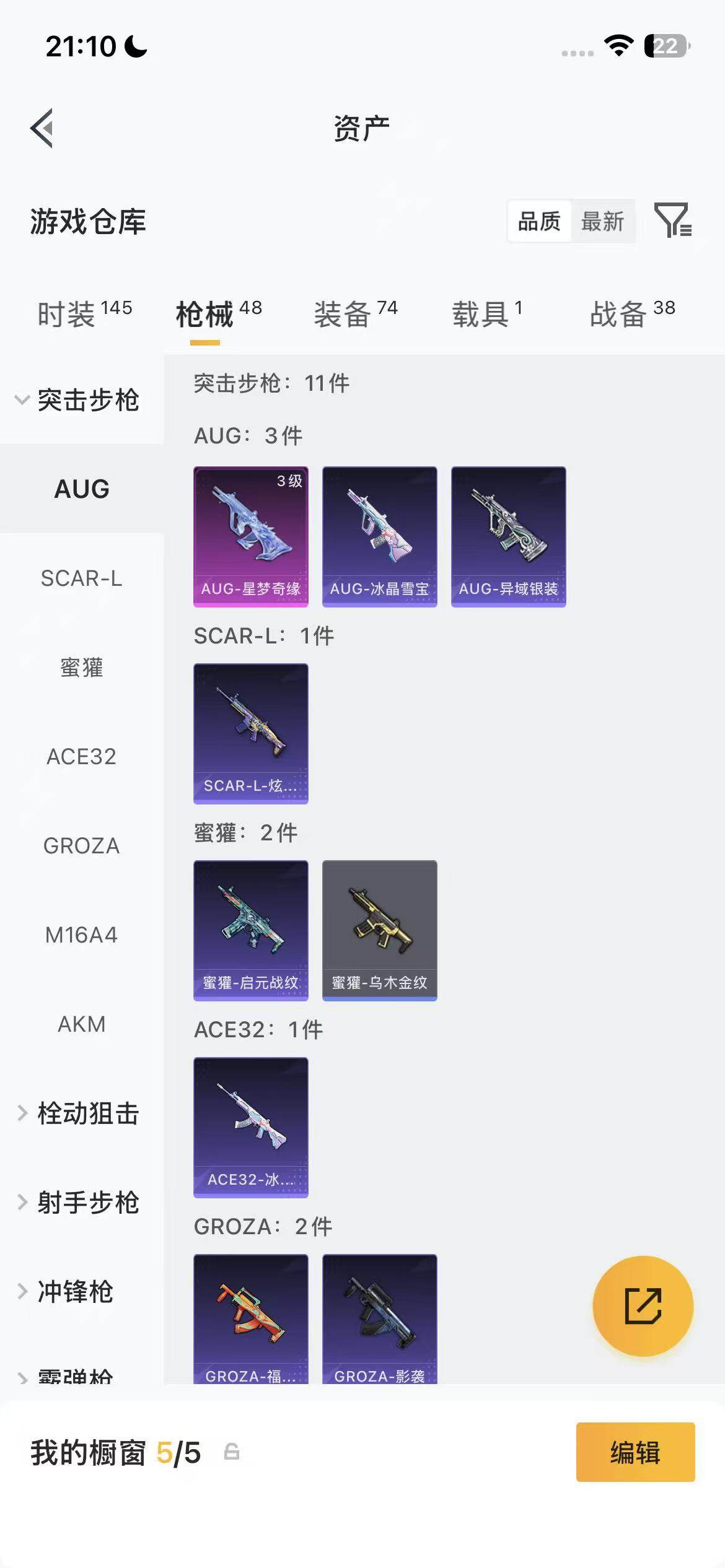Select the AUG-星梦奇缘 skin card

[x=250, y=536]
